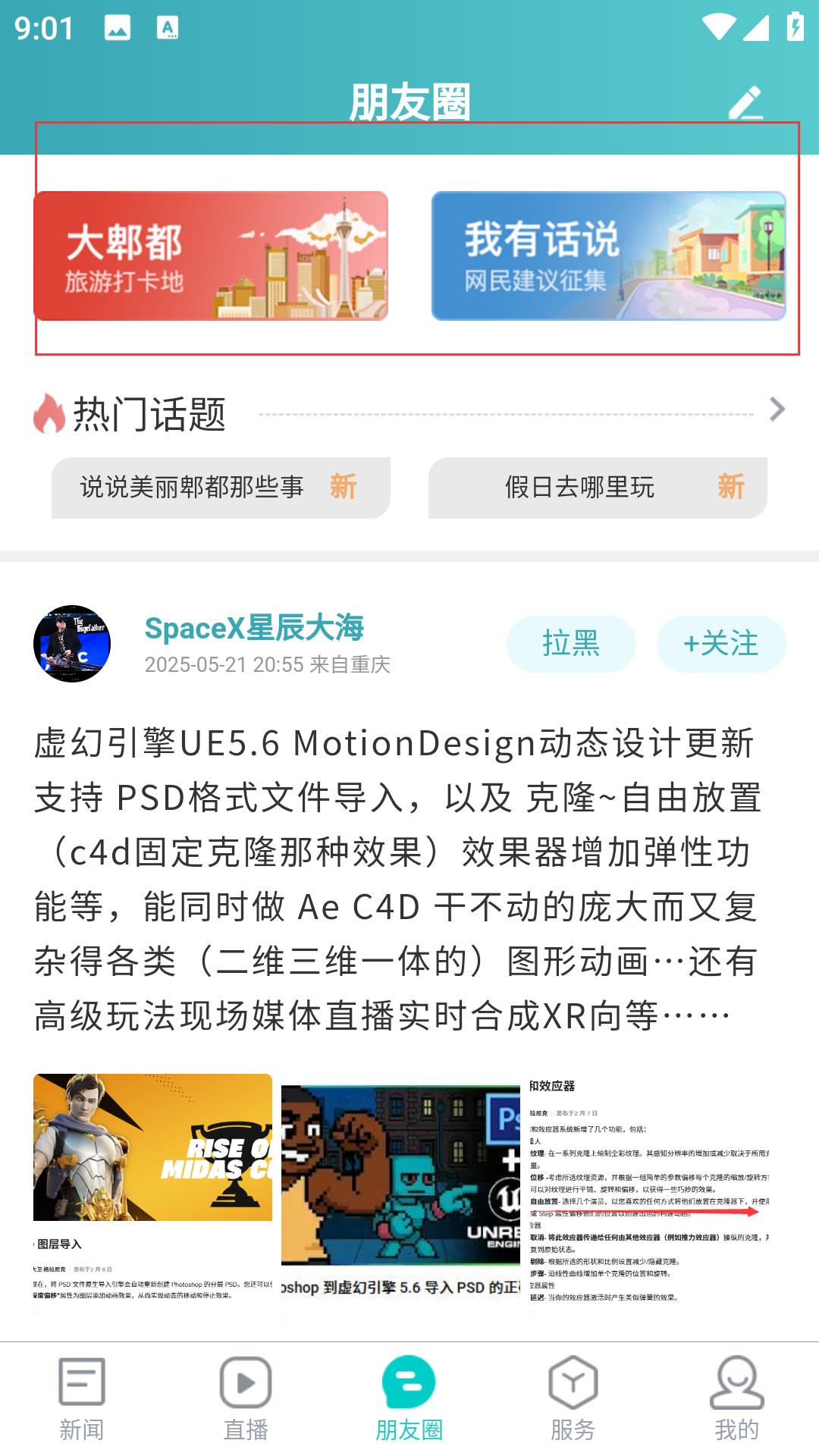
Task: Follow SpaceX星辰大海 with +关注
Action: (x=721, y=644)
